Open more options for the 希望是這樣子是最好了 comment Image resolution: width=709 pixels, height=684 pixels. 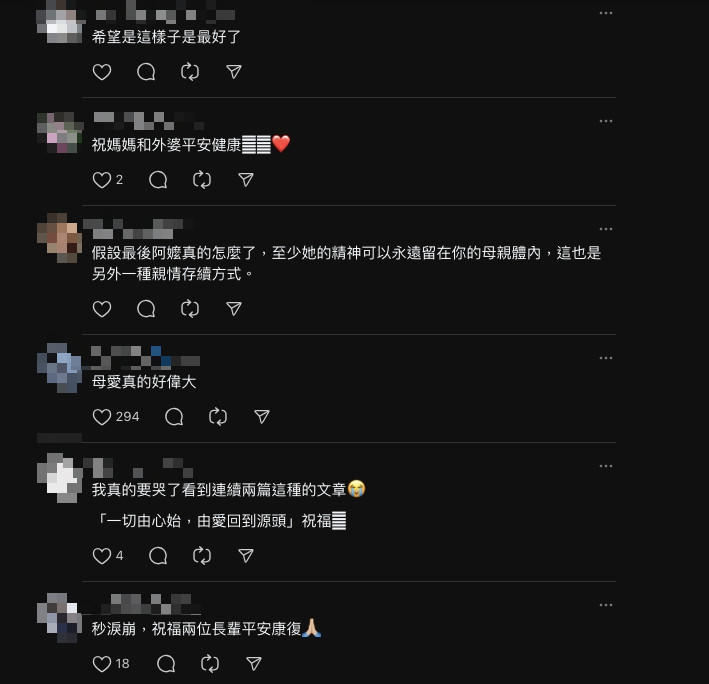(x=605, y=13)
